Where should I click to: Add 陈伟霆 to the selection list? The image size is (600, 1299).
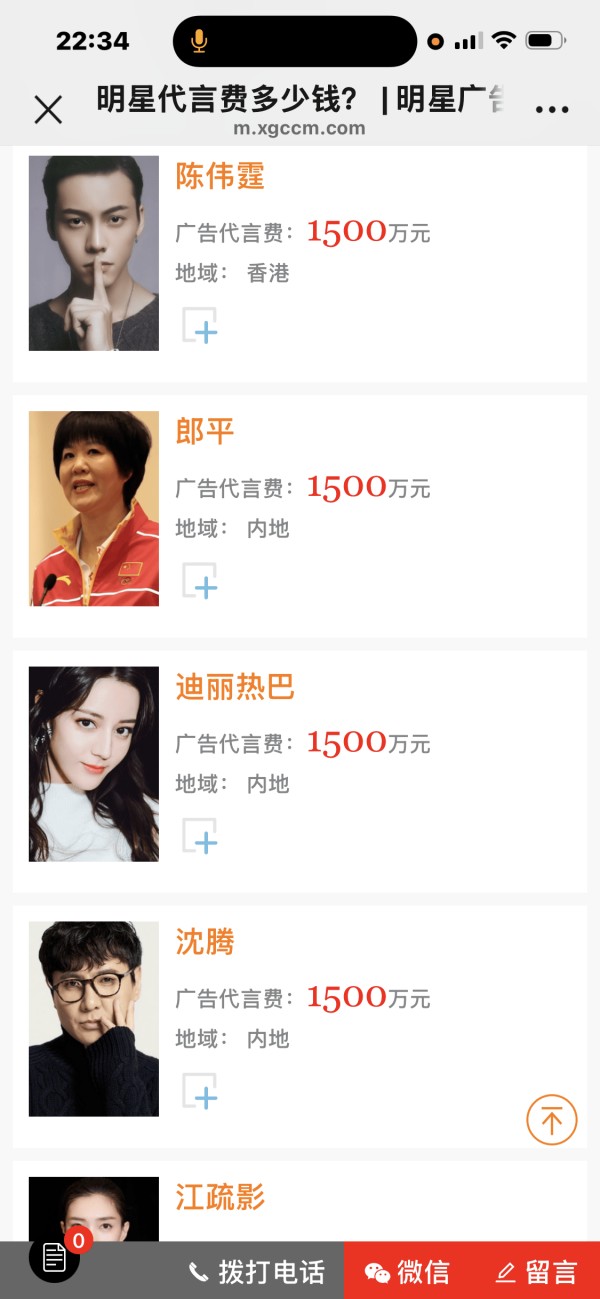pyautogui.click(x=200, y=326)
